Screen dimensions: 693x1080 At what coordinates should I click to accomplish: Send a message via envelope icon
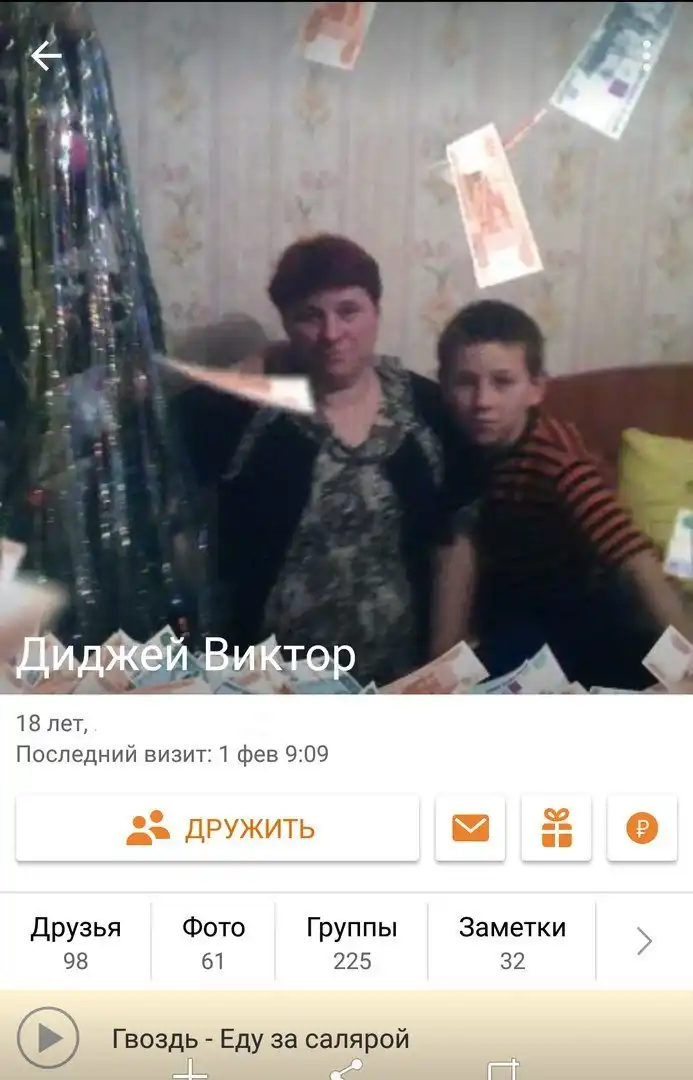[470, 828]
